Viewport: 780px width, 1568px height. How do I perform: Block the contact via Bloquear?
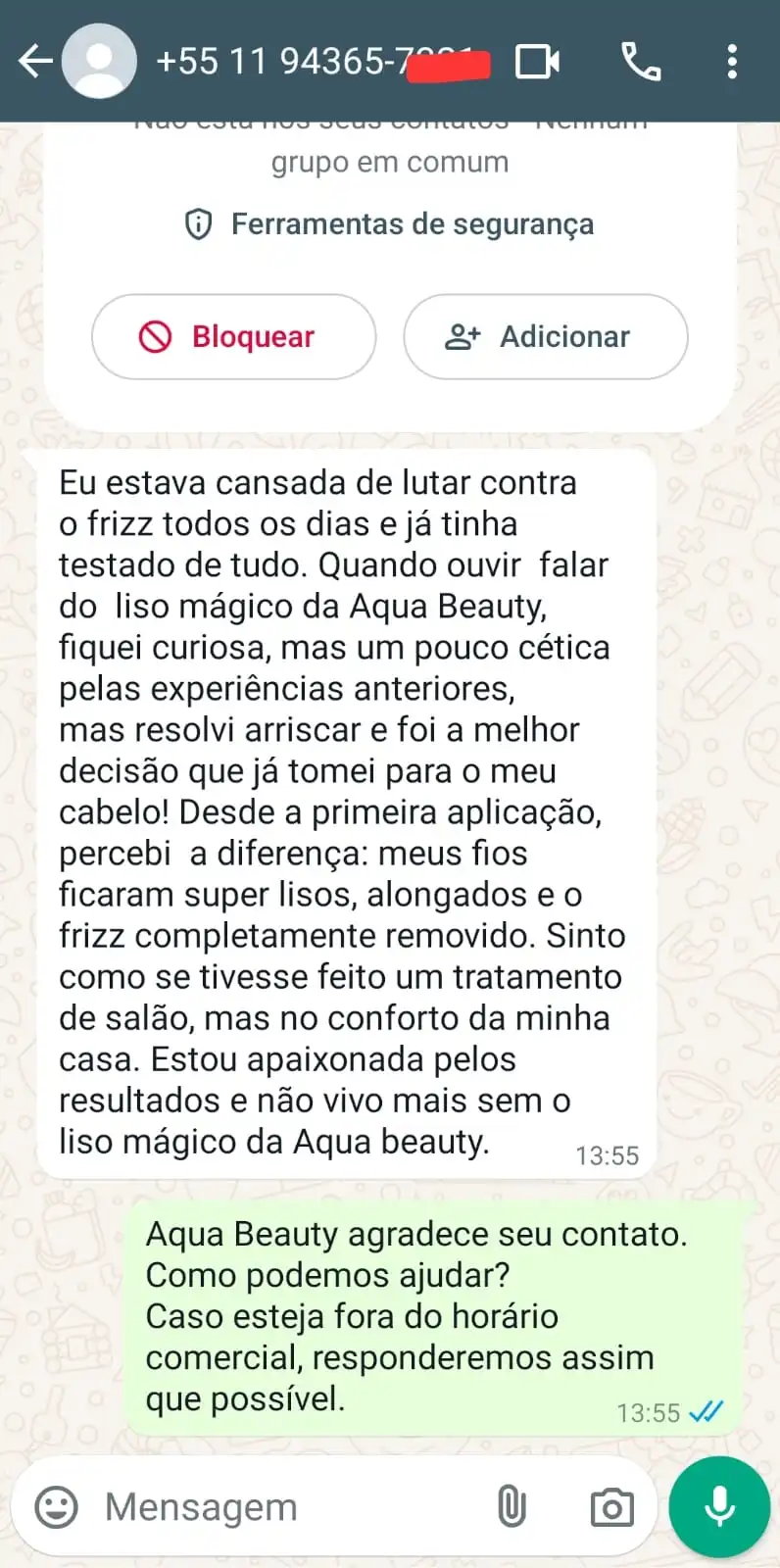point(232,336)
